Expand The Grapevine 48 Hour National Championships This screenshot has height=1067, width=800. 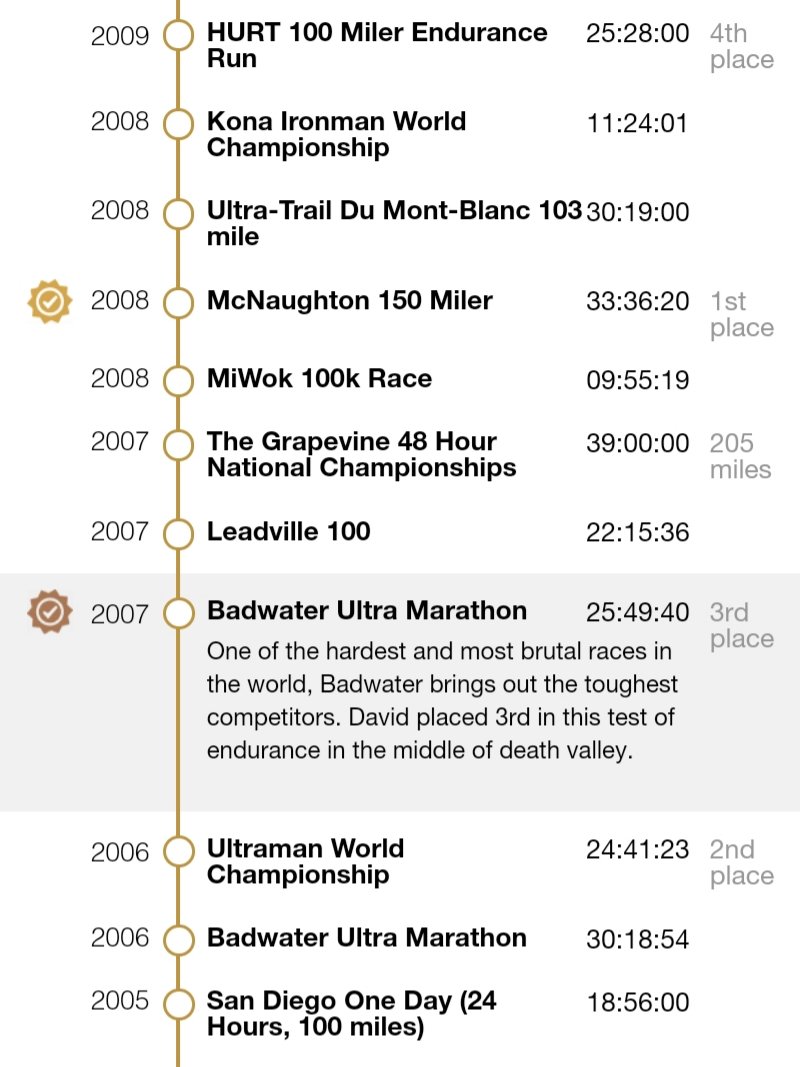click(x=361, y=454)
